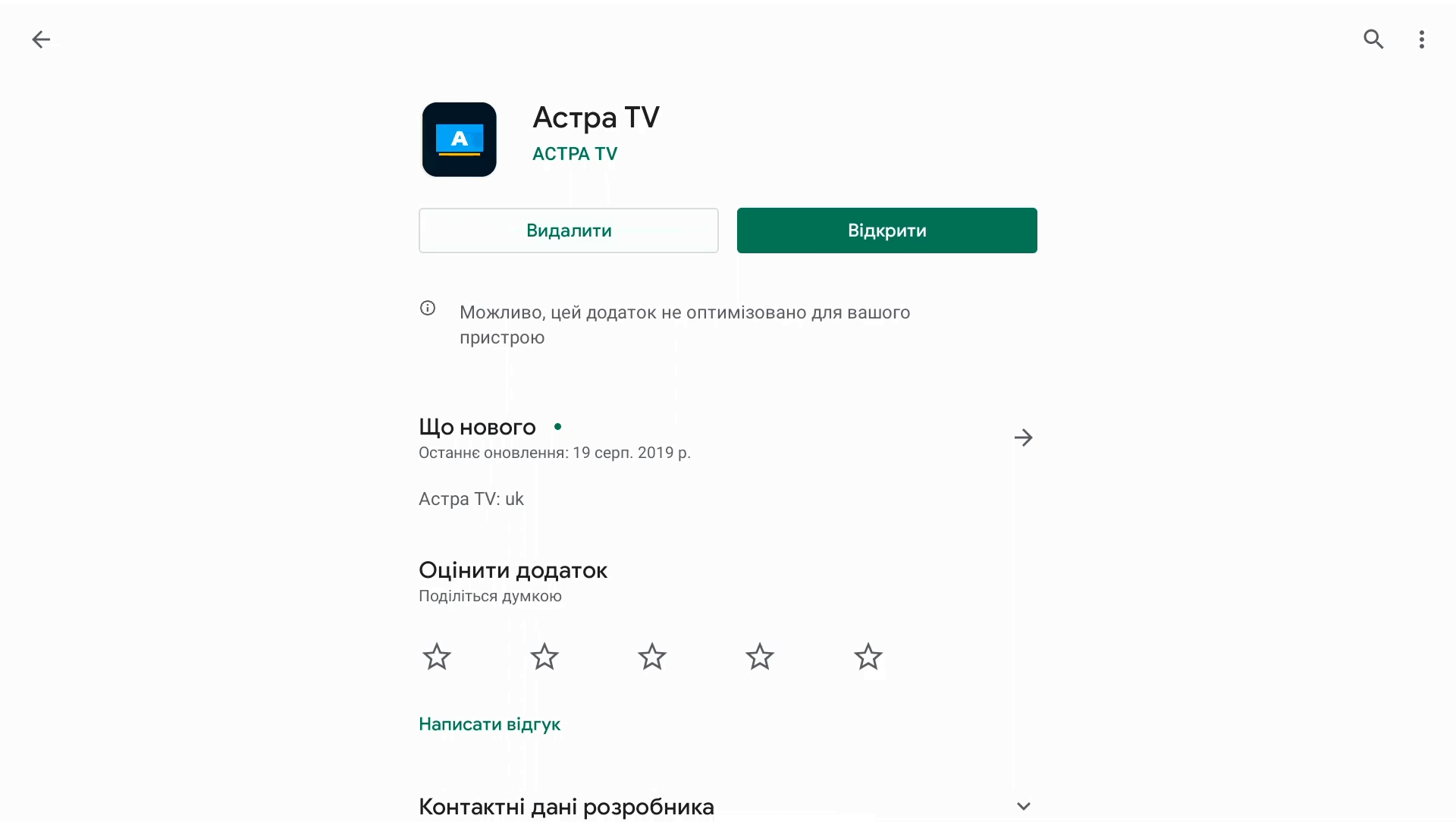Tap Відкрити to launch Астра TV

coord(886,231)
